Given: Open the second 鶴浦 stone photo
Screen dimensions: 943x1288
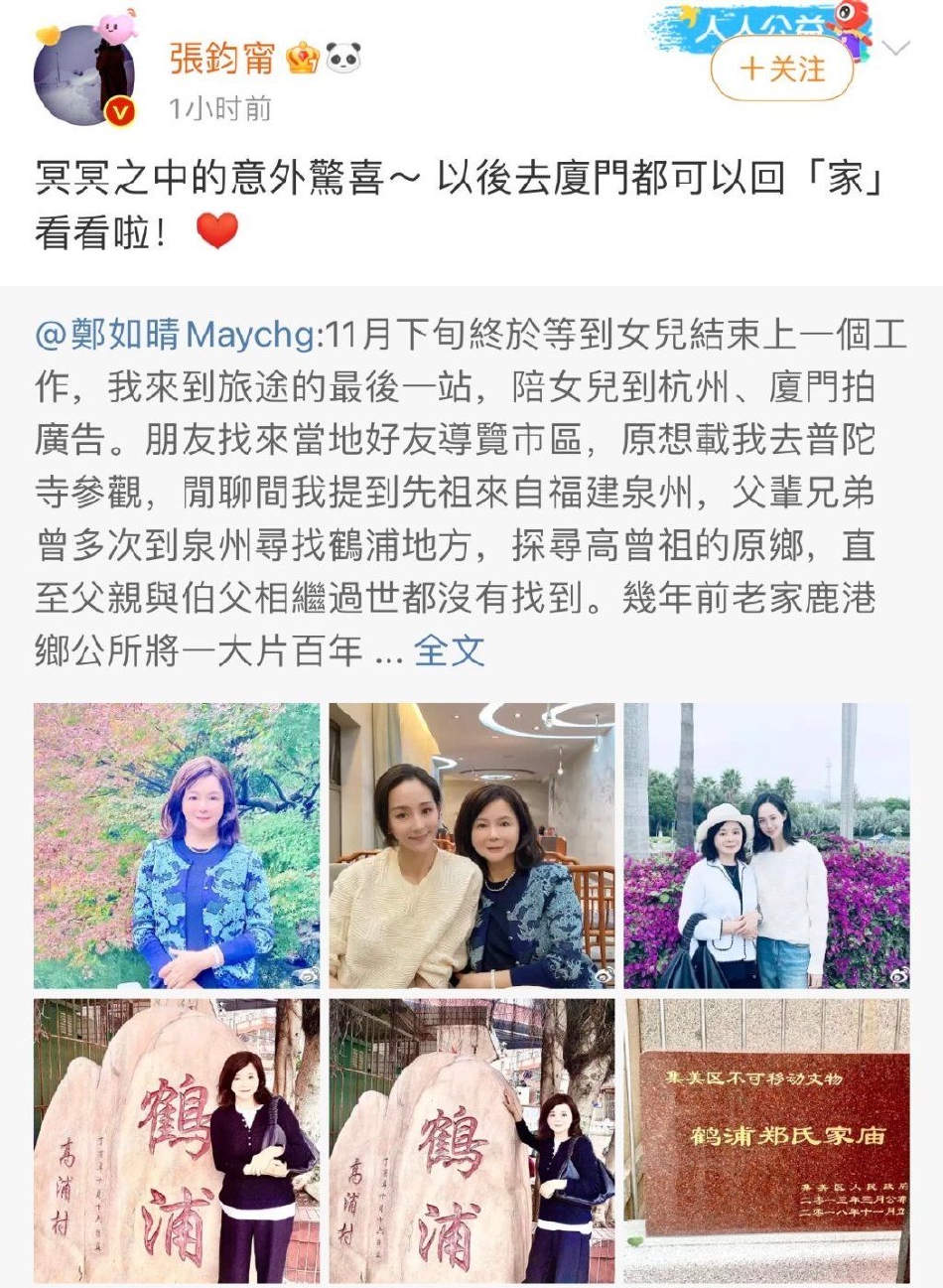Looking at the screenshot, I should pos(471,1140).
